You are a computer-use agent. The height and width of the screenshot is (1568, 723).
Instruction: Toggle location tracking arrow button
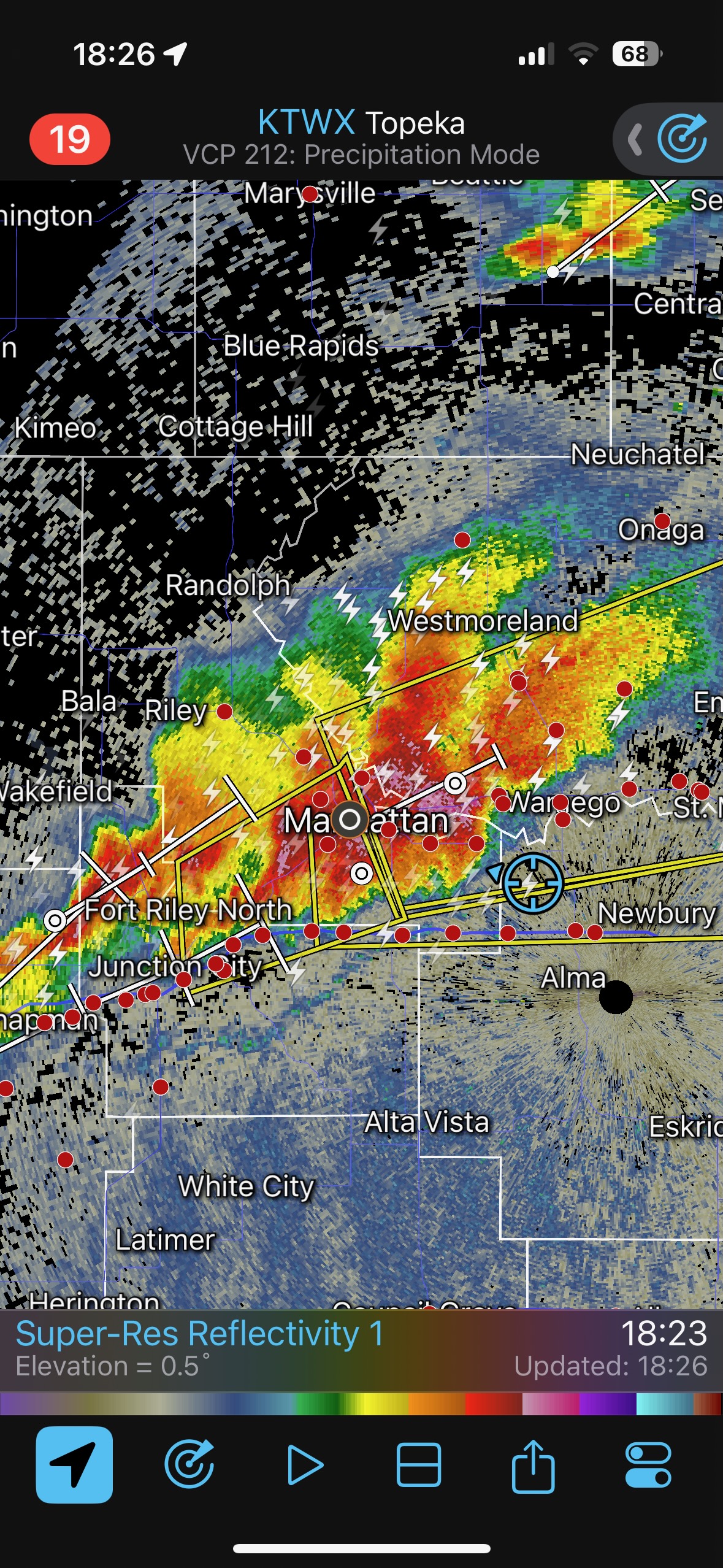(74, 1464)
